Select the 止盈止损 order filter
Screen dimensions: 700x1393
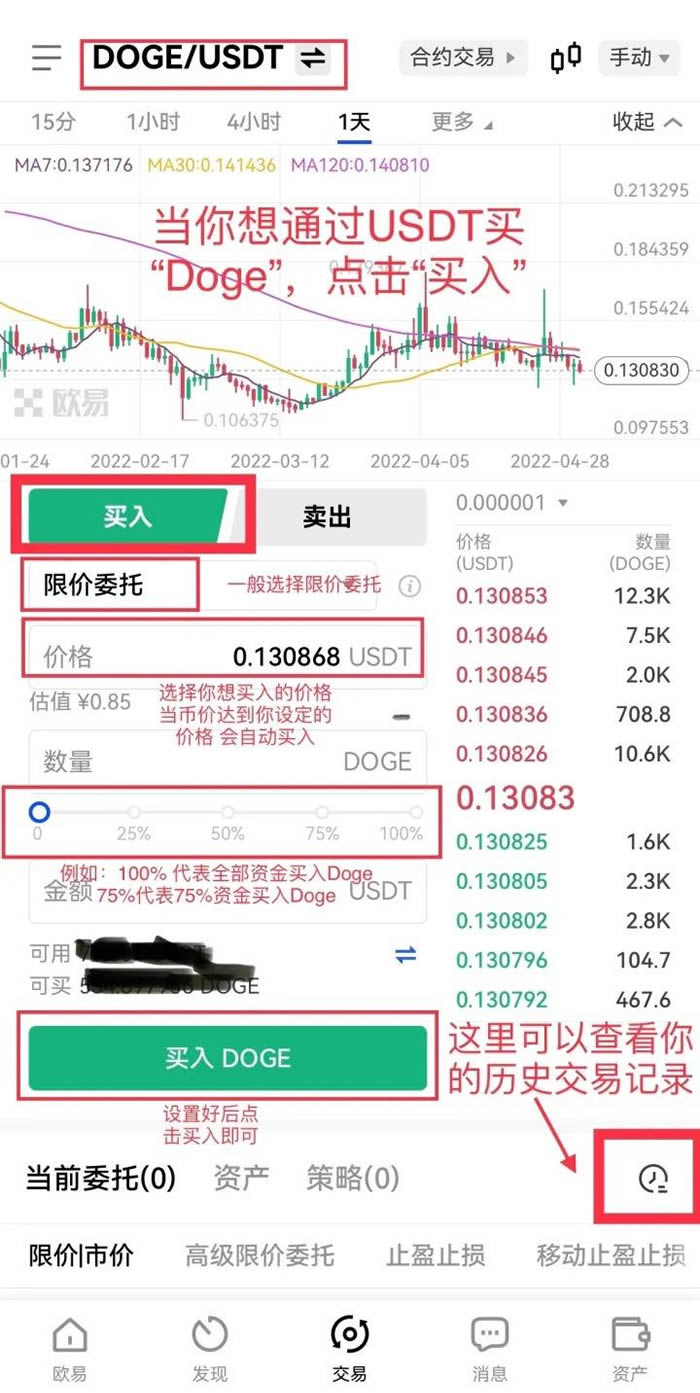coord(434,1255)
